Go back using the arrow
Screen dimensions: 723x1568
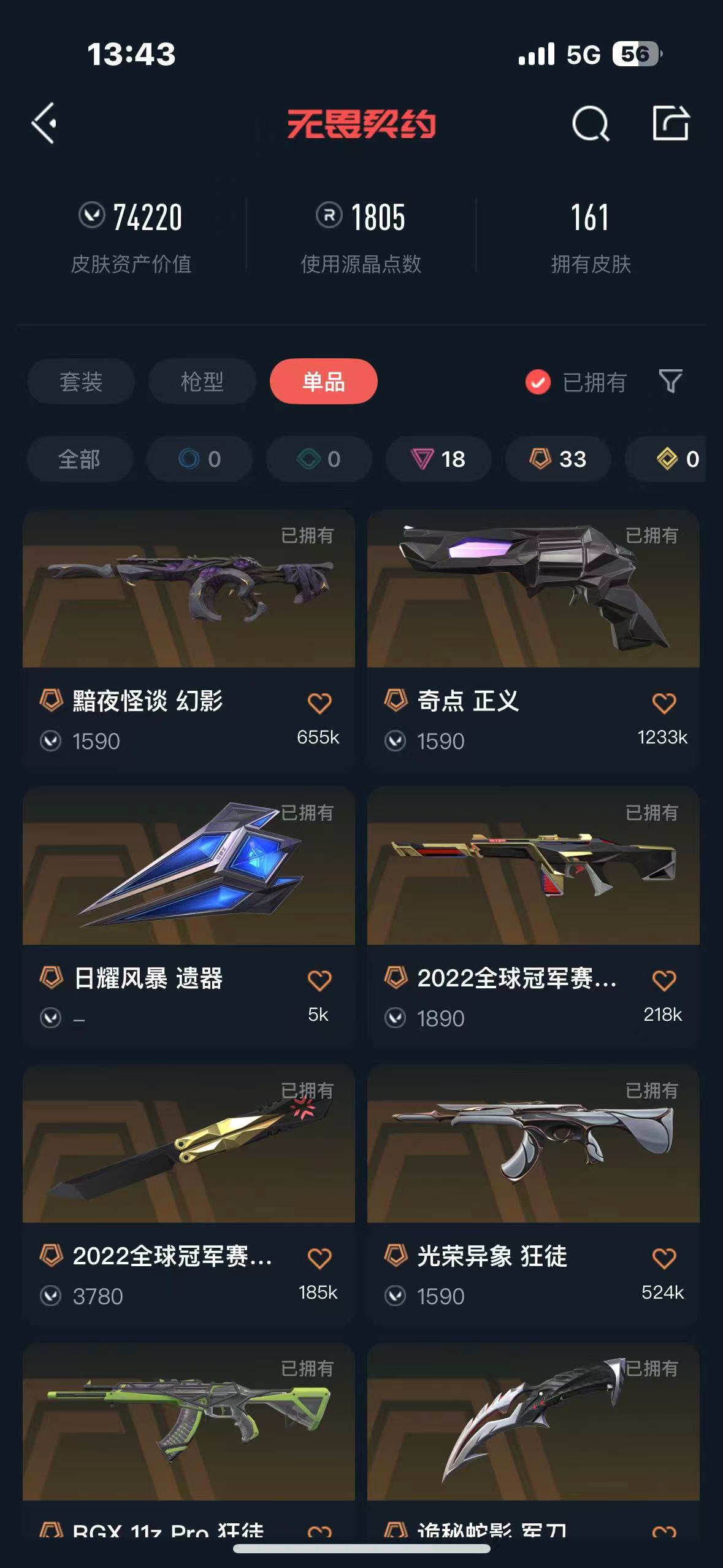(x=44, y=123)
